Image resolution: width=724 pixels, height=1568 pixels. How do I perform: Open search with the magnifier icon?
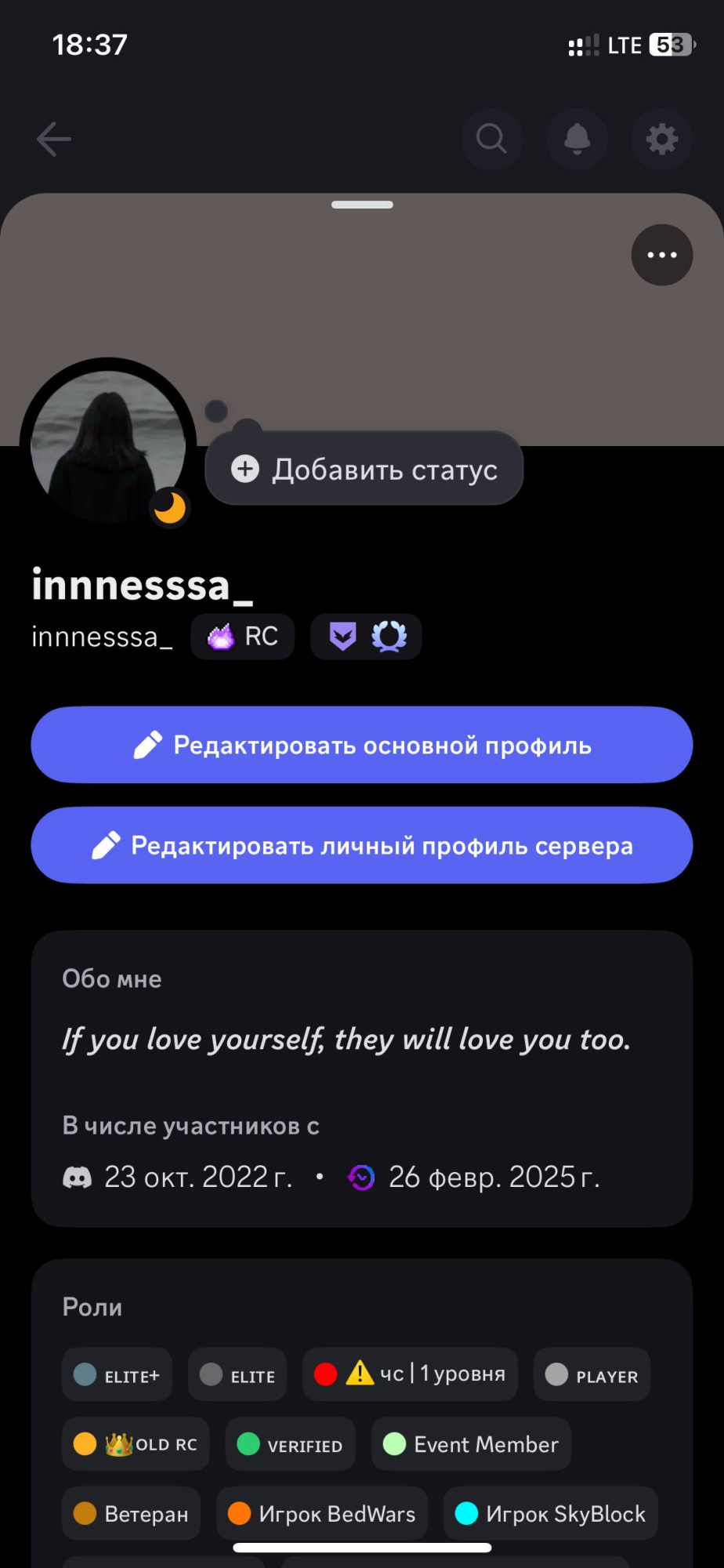492,140
